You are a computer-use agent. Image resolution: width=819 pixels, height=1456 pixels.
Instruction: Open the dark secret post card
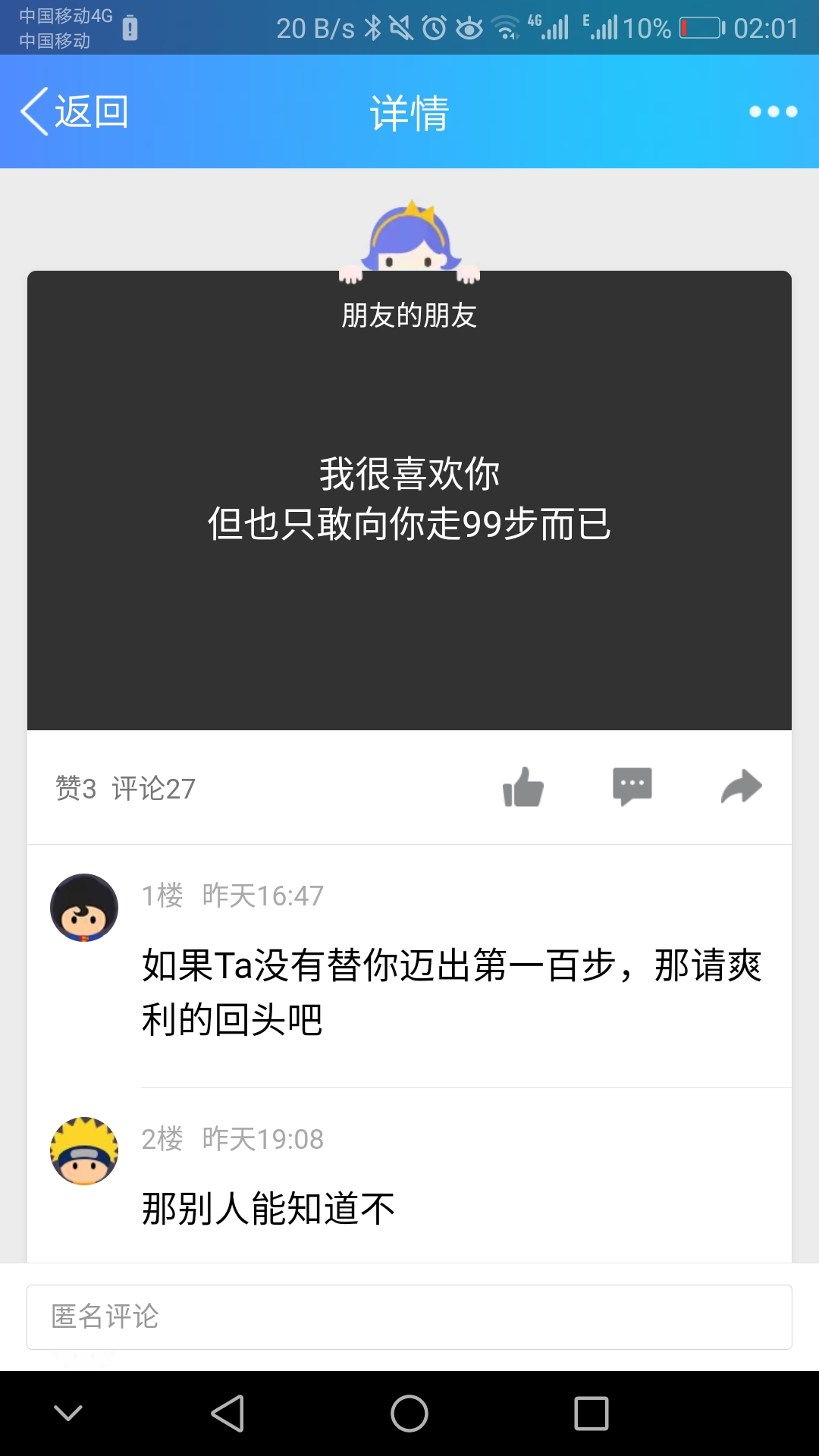(x=409, y=500)
